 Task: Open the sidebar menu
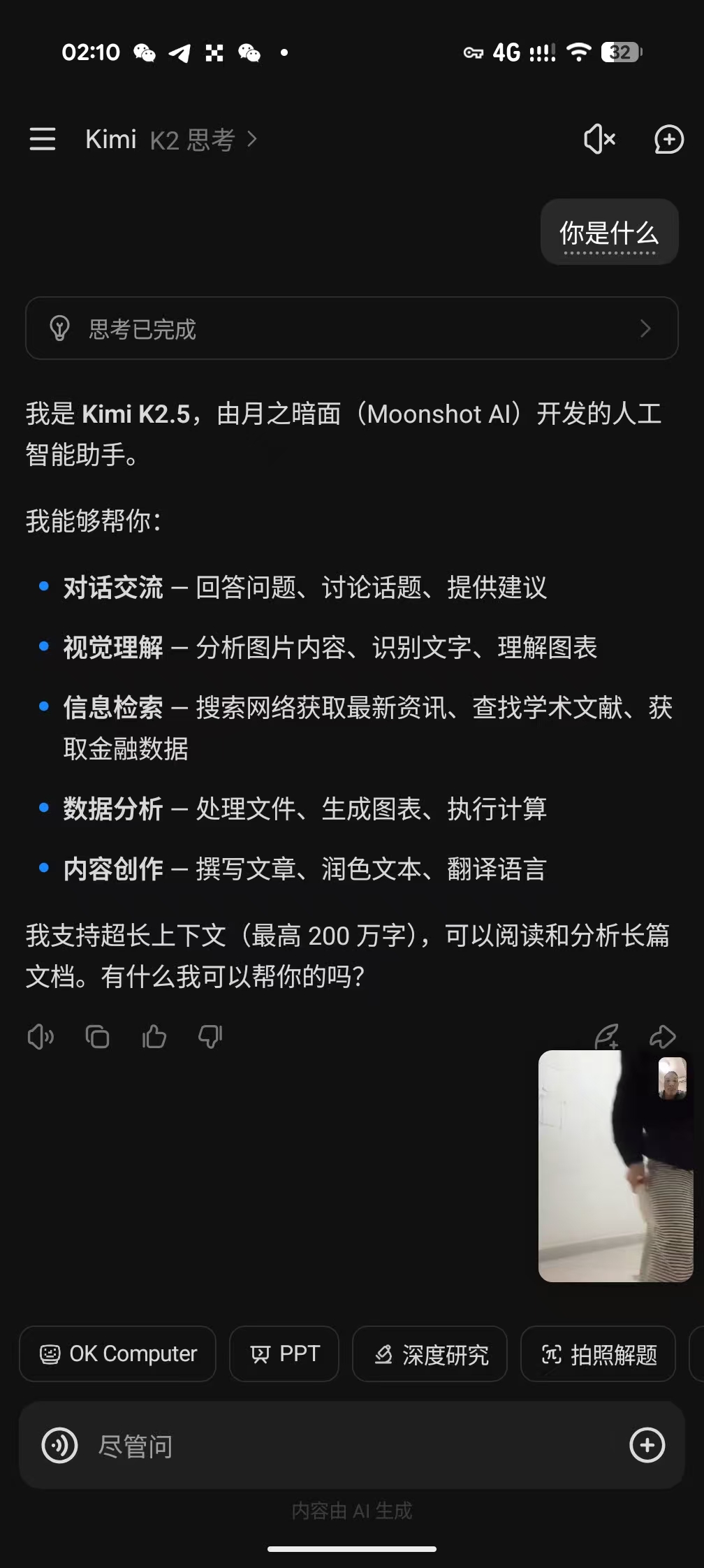click(x=42, y=139)
